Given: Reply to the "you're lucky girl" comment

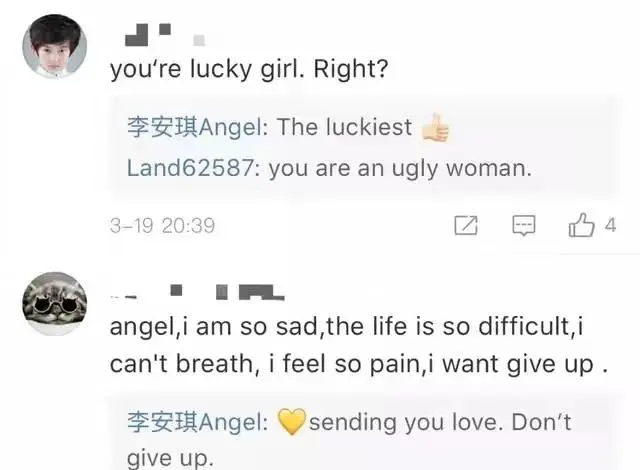Looking at the screenshot, I should click(x=524, y=225).
